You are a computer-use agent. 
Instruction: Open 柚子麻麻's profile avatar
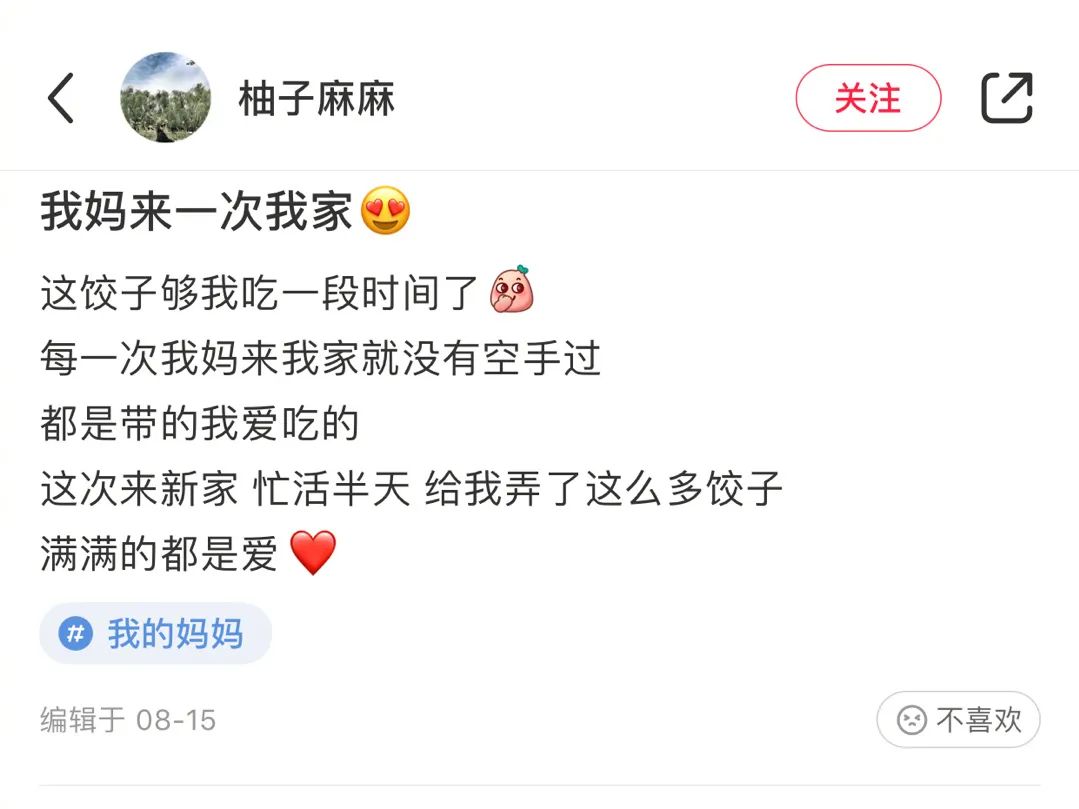point(166,98)
